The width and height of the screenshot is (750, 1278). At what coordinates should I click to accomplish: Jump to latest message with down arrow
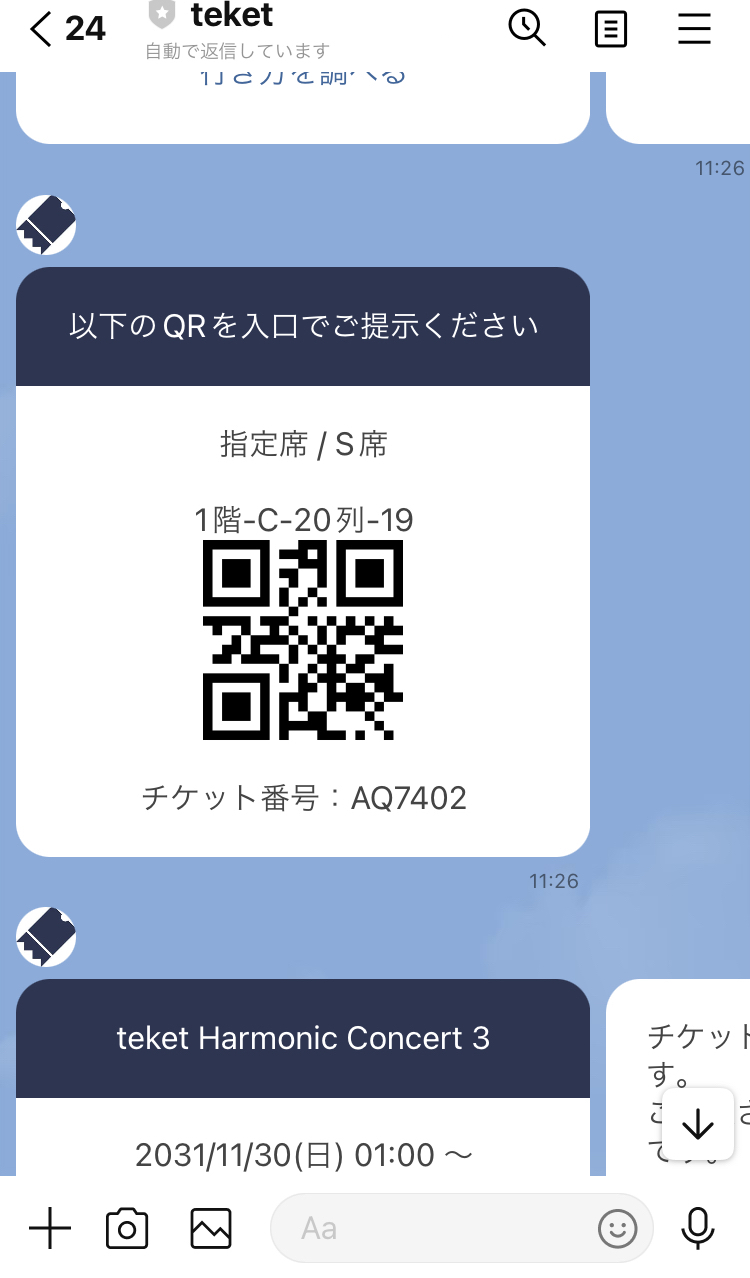coord(697,1124)
